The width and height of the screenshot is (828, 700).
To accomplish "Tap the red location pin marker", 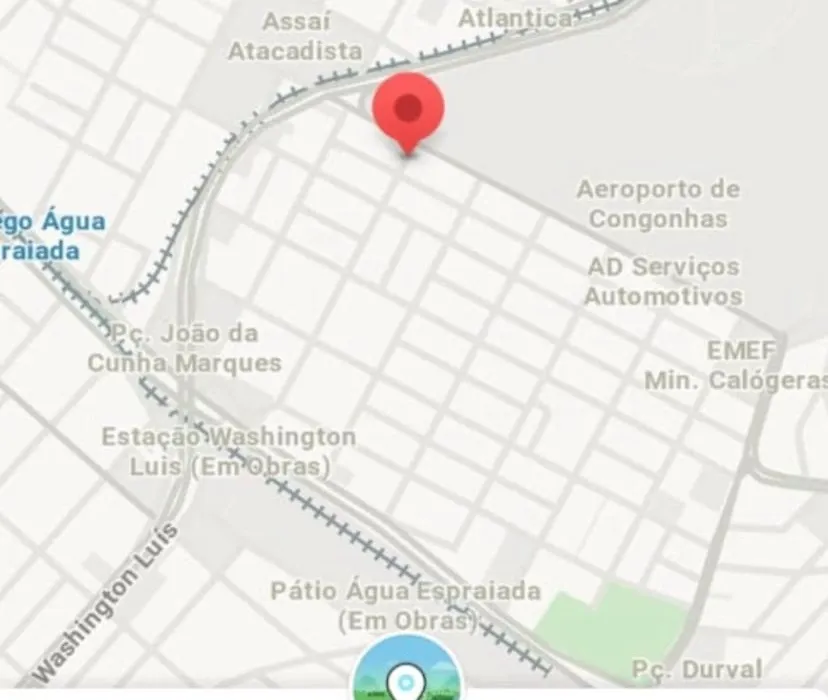I will pyautogui.click(x=407, y=110).
